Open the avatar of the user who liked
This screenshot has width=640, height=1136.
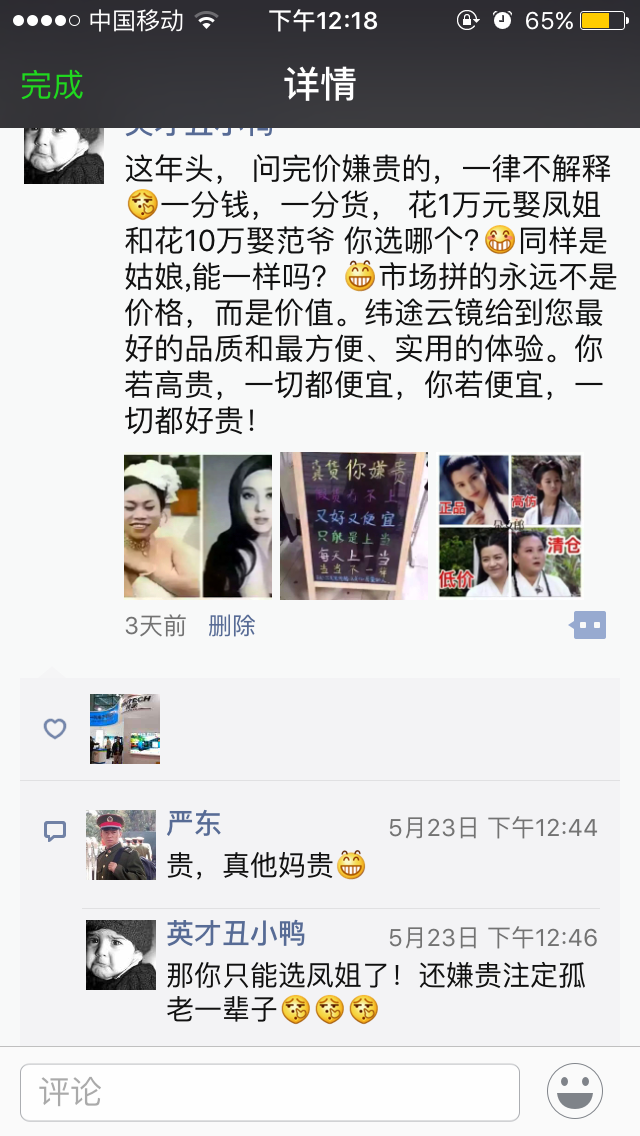point(125,729)
